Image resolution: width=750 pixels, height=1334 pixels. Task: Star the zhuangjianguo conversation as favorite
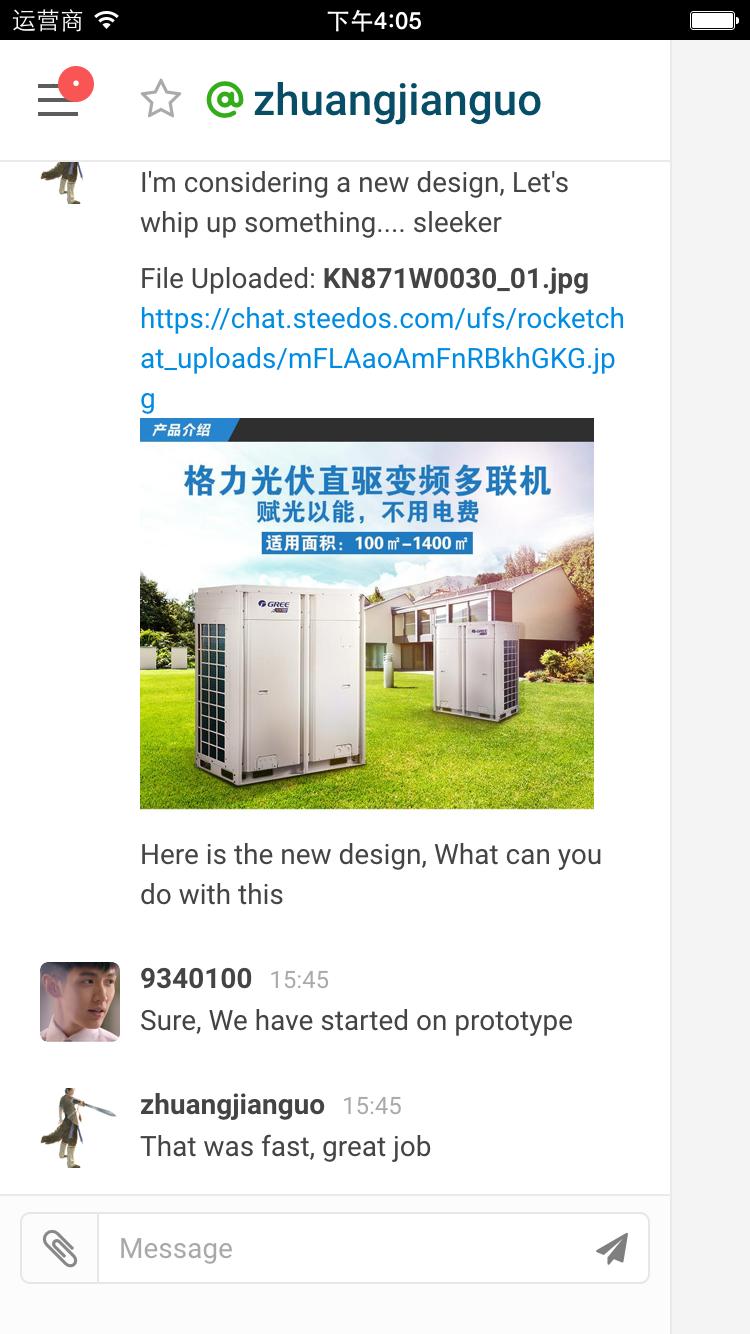160,100
